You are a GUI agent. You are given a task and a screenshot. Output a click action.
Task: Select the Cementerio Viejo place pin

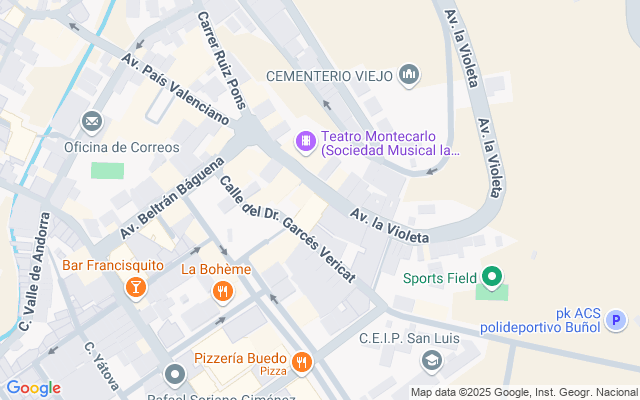408,75
